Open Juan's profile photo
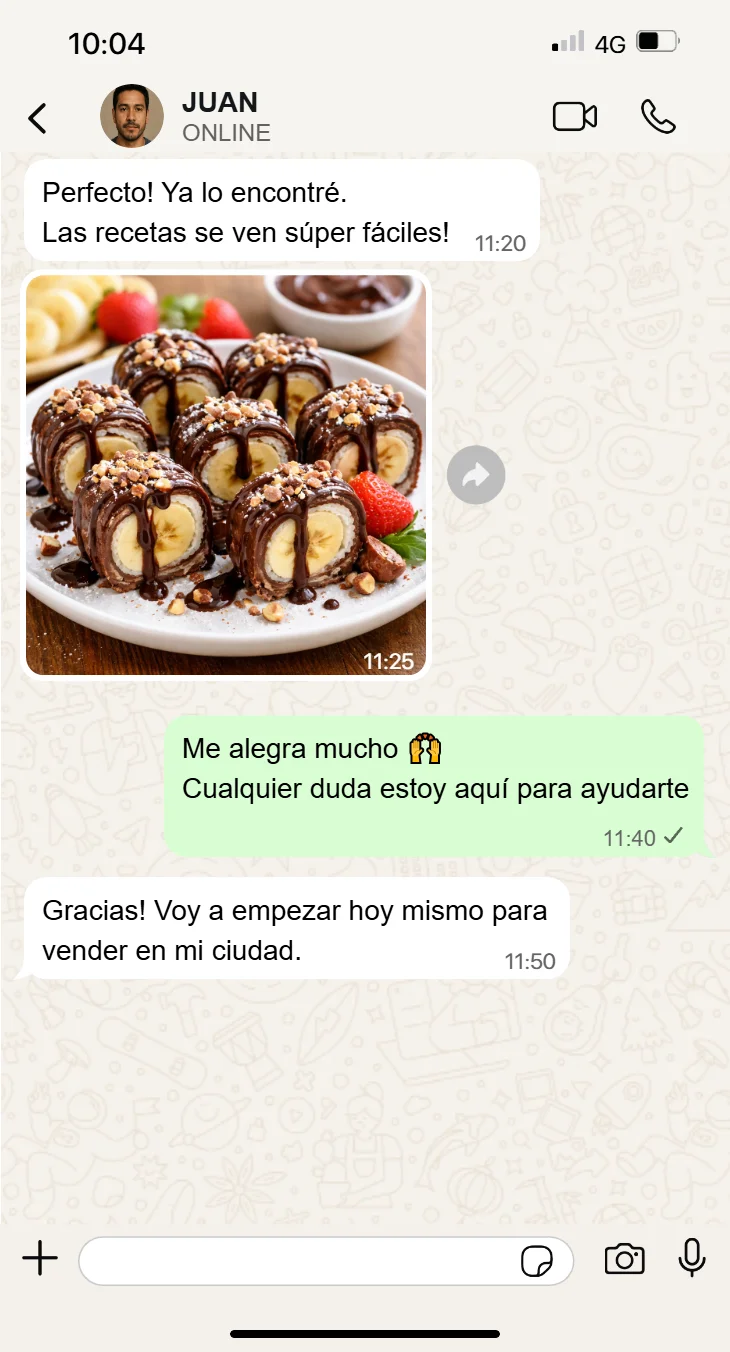The width and height of the screenshot is (730, 1352). [132, 116]
